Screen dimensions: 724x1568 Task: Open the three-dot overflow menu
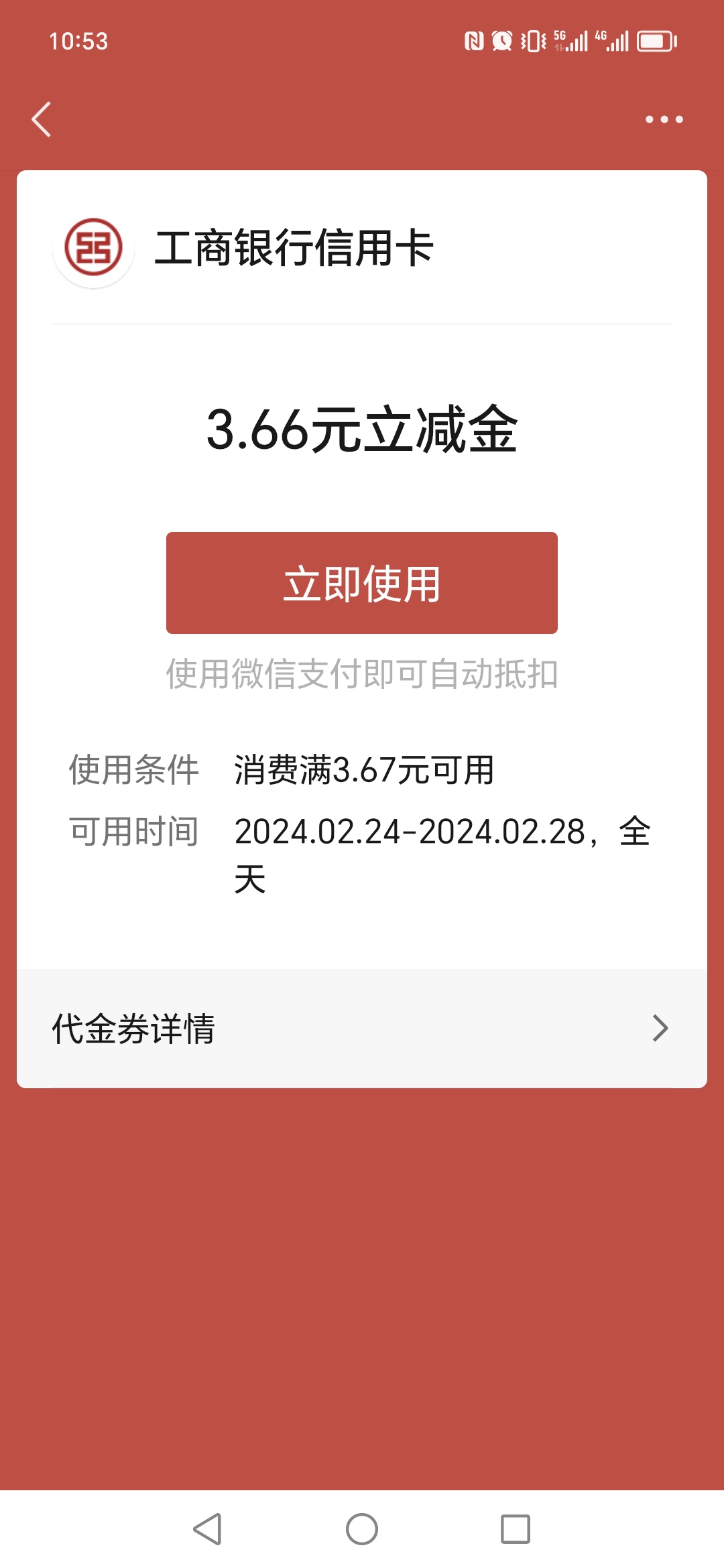tap(664, 120)
